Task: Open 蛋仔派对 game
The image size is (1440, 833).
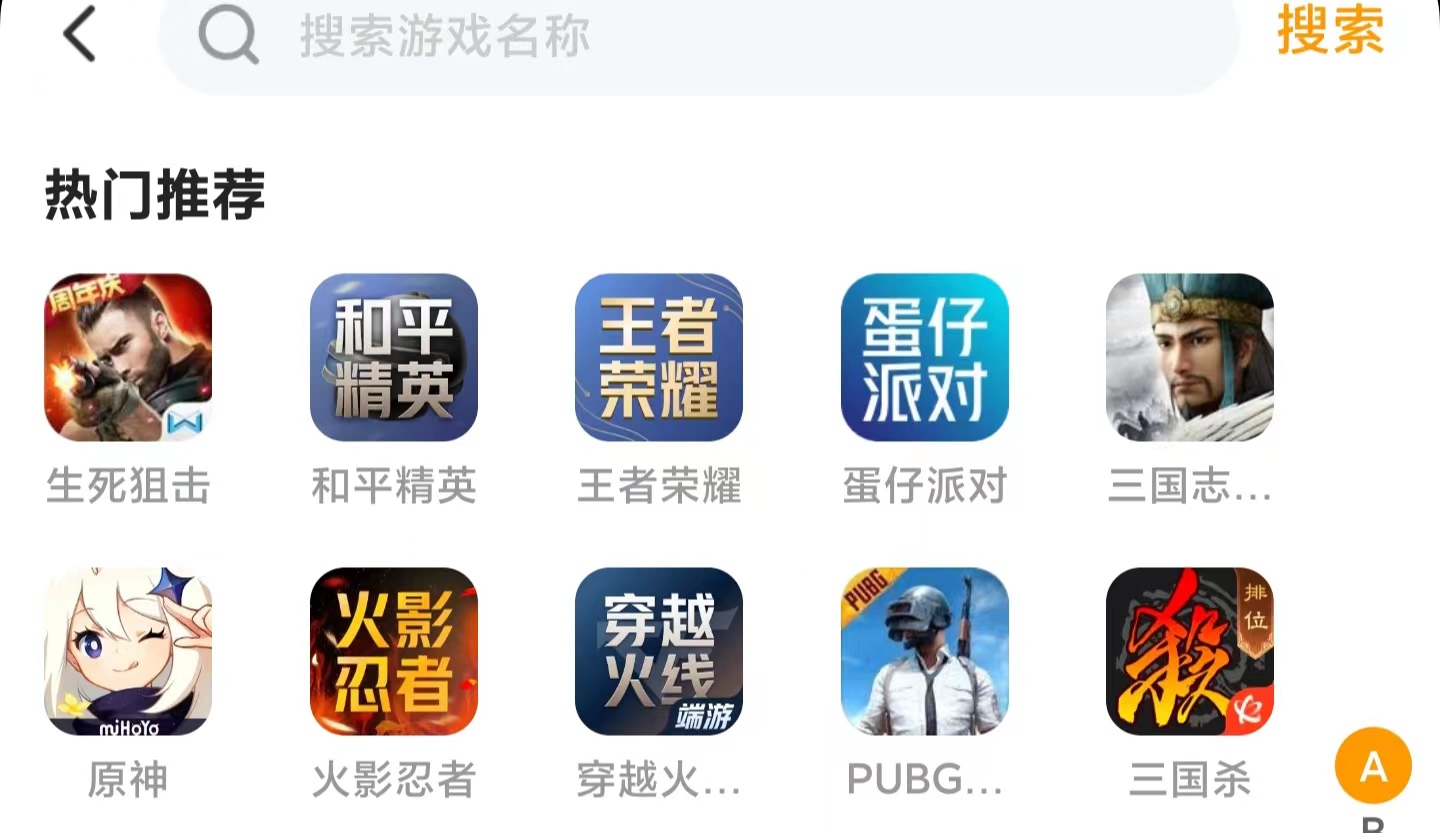Action: pos(924,358)
